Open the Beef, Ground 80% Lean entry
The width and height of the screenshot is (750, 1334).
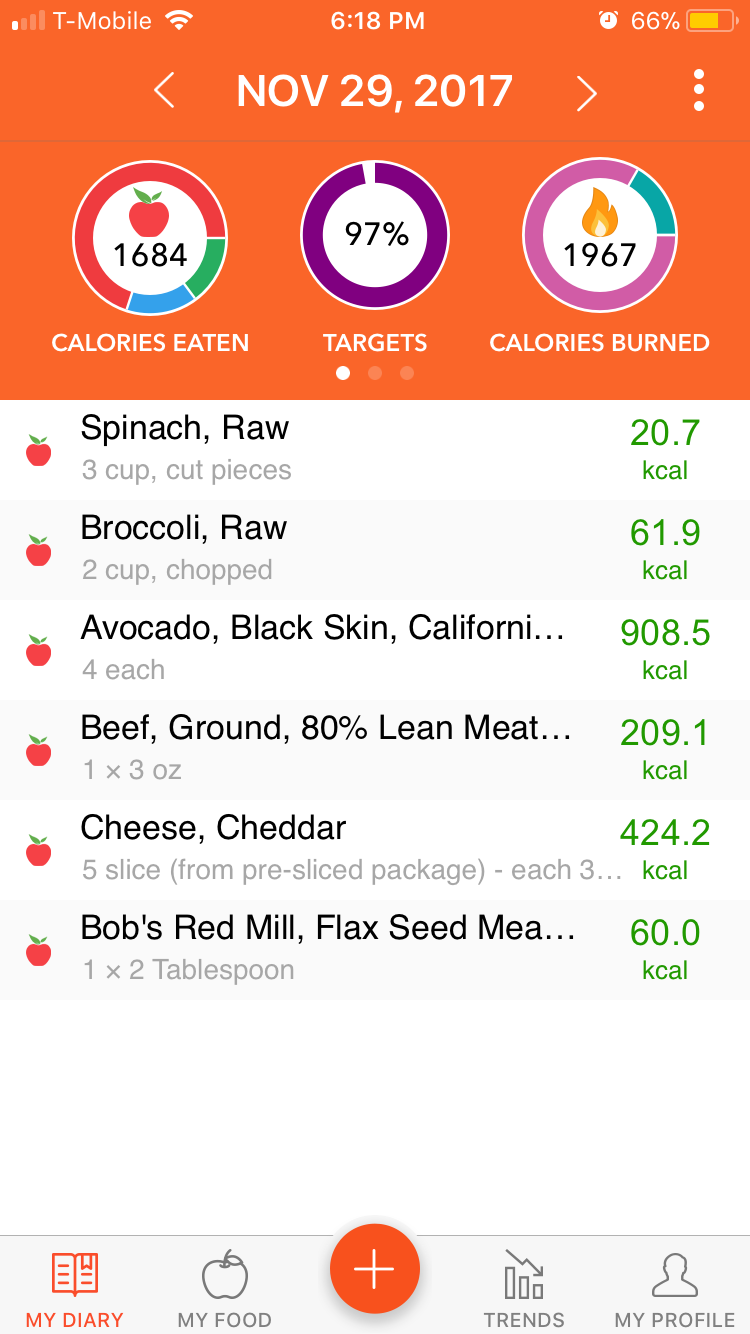pyautogui.click(x=375, y=750)
